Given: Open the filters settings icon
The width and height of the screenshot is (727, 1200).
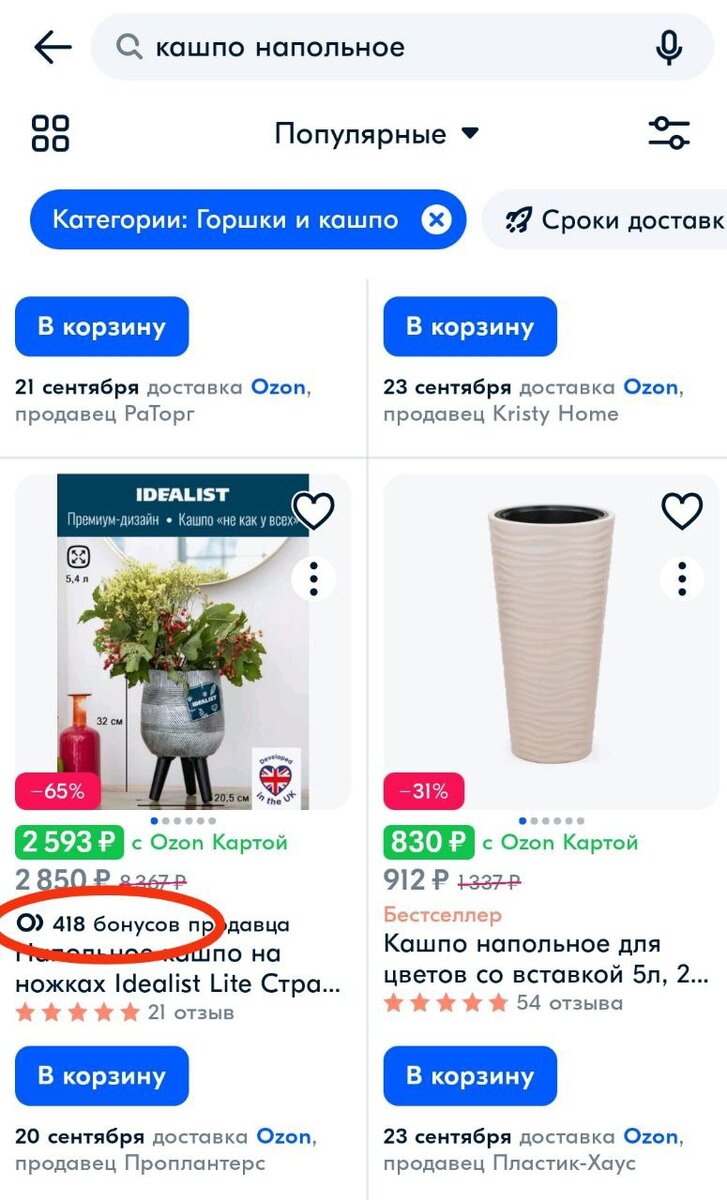Looking at the screenshot, I should (x=668, y=133).
